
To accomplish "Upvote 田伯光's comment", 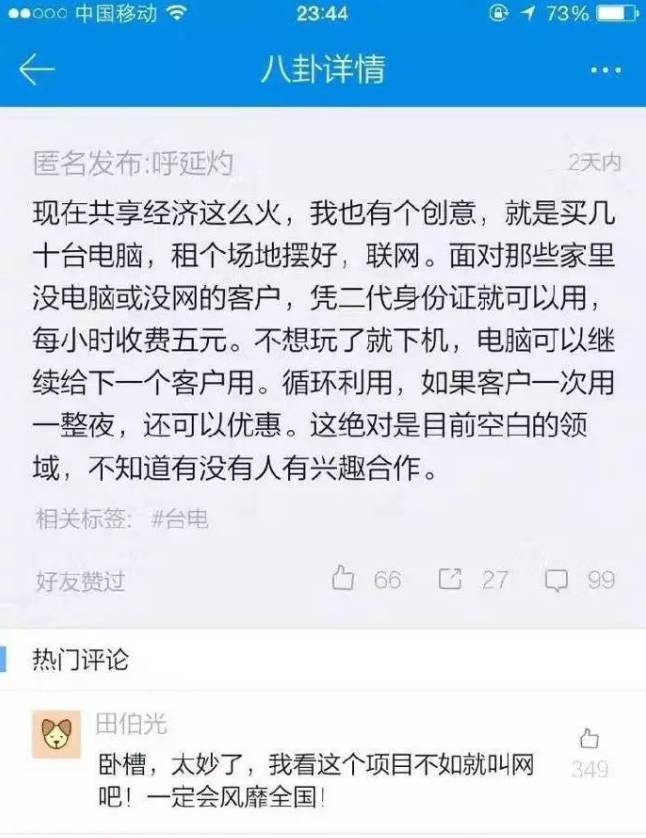I will [x=589, y=740].
